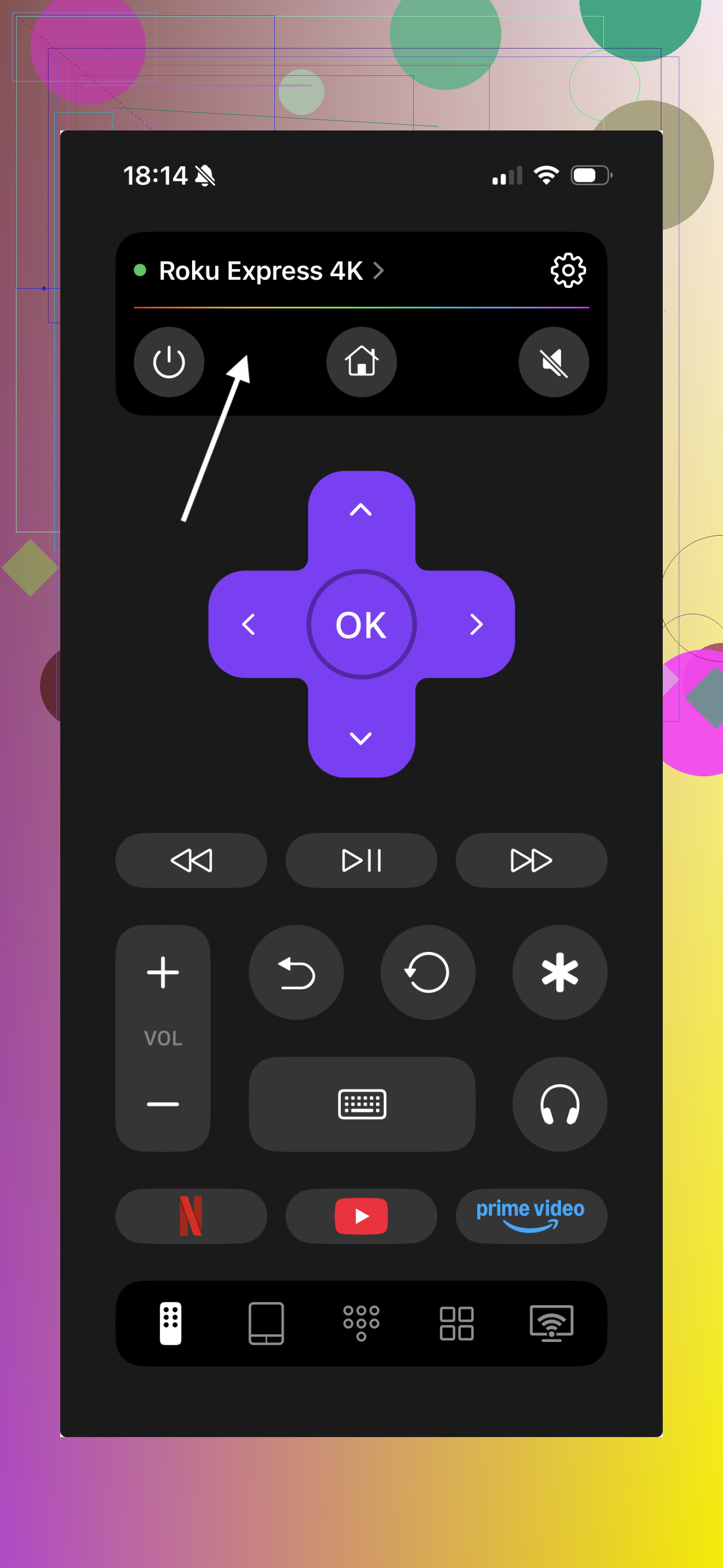Go to the Roku home screen

[361, 362]
